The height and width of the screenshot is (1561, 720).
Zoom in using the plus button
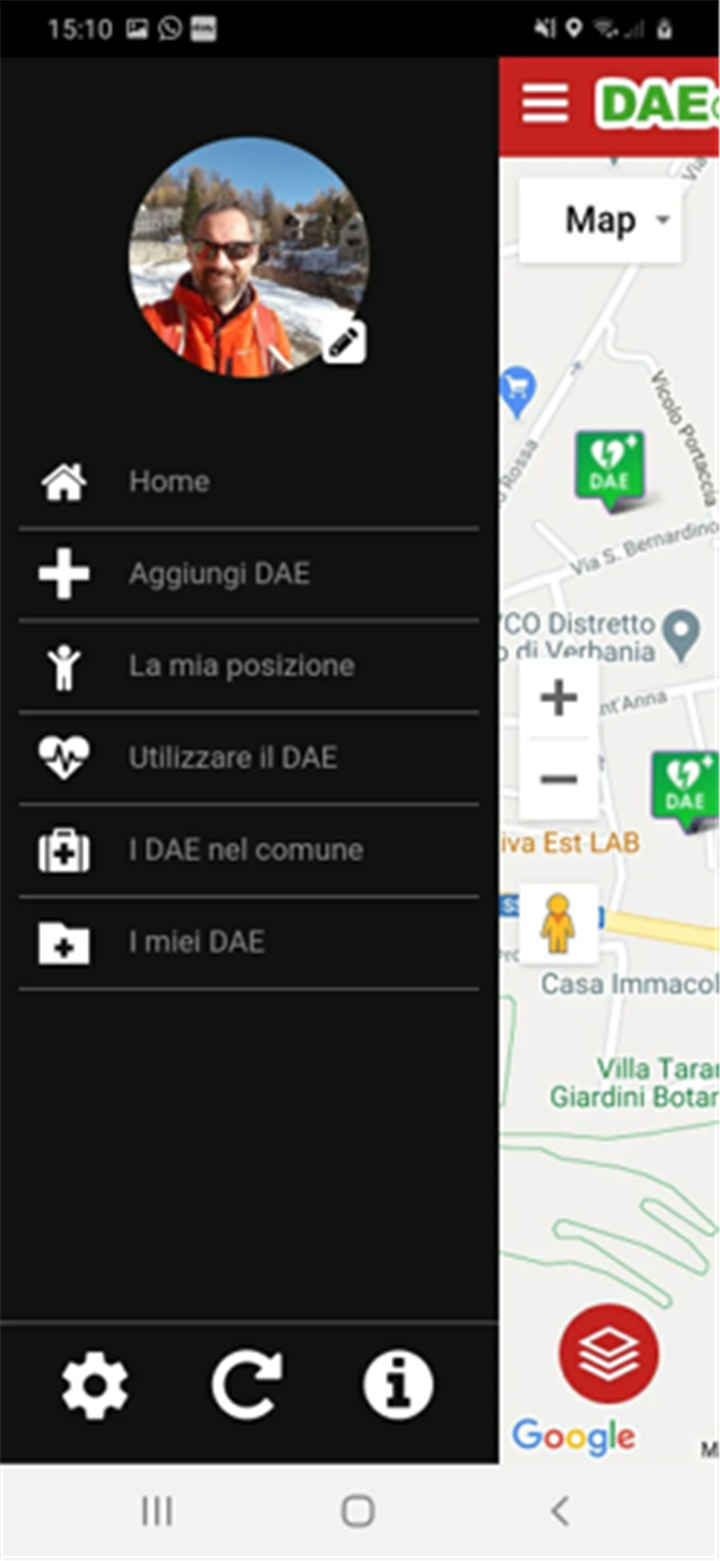559,699
